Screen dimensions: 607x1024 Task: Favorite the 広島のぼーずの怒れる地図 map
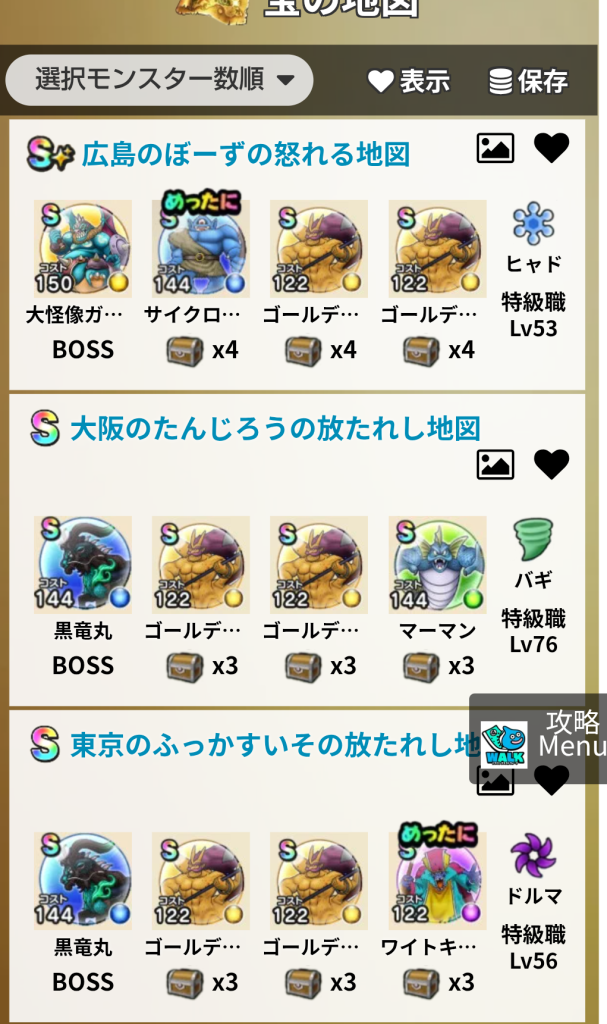click(551, 149)
